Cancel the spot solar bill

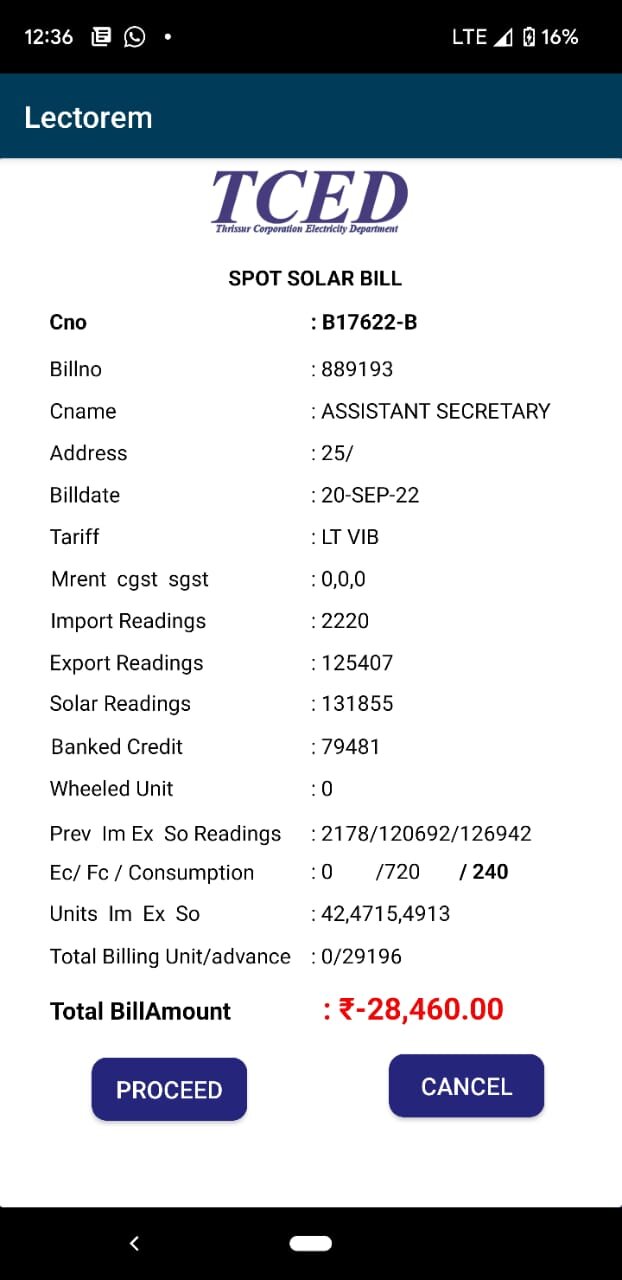point(466,1086)
